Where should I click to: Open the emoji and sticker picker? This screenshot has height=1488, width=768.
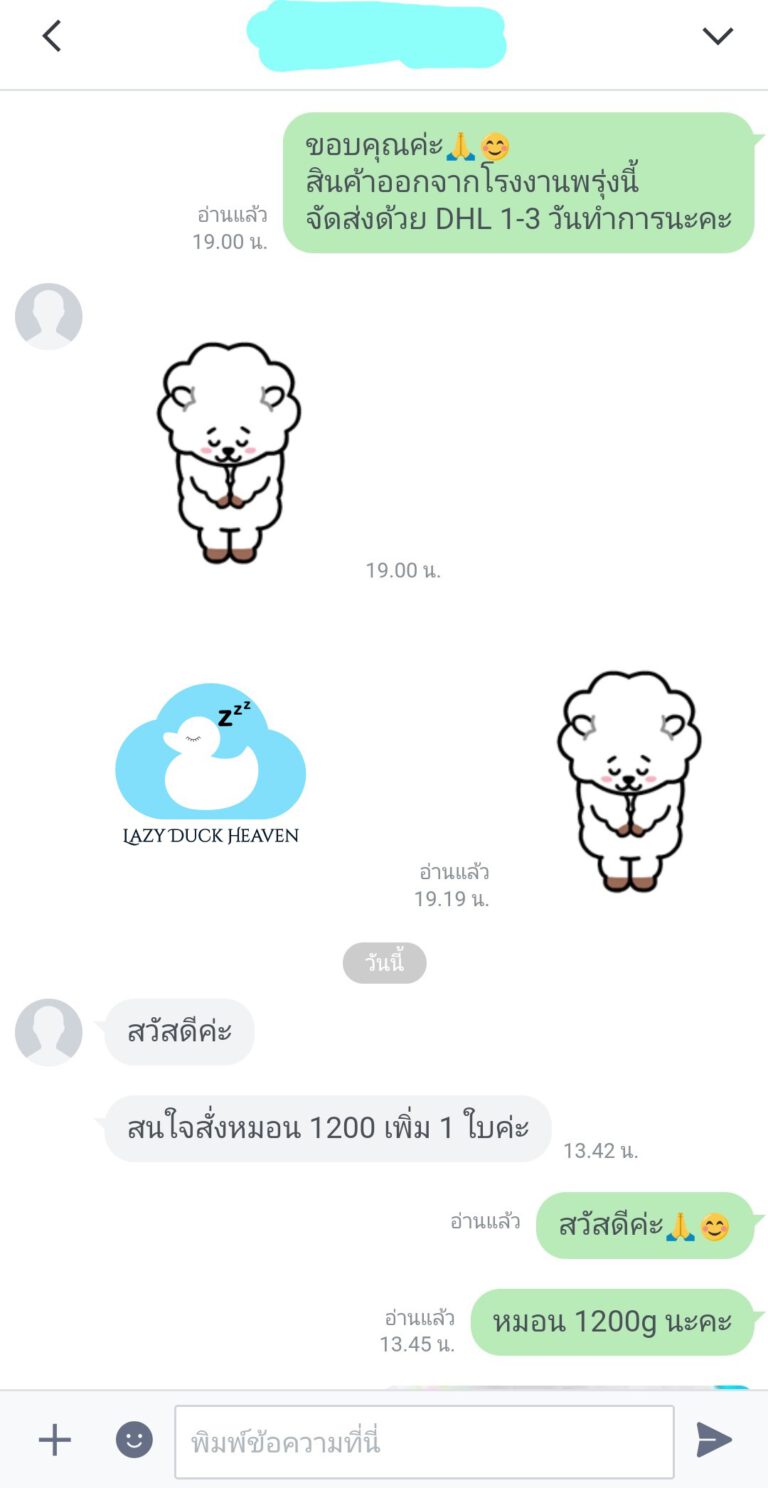click(x=134, y=1440)
